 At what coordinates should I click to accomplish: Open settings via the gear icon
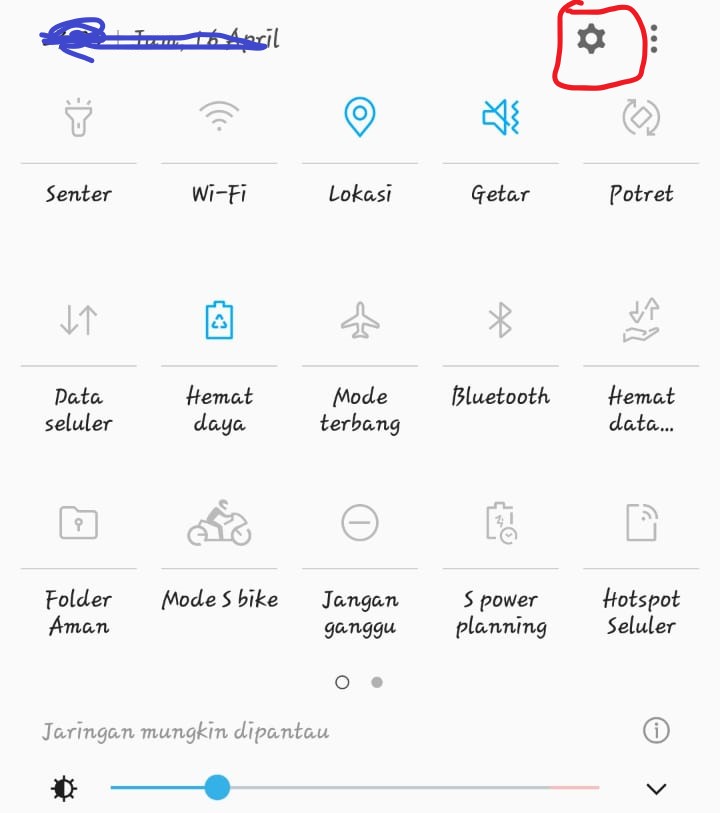[591, 40]
